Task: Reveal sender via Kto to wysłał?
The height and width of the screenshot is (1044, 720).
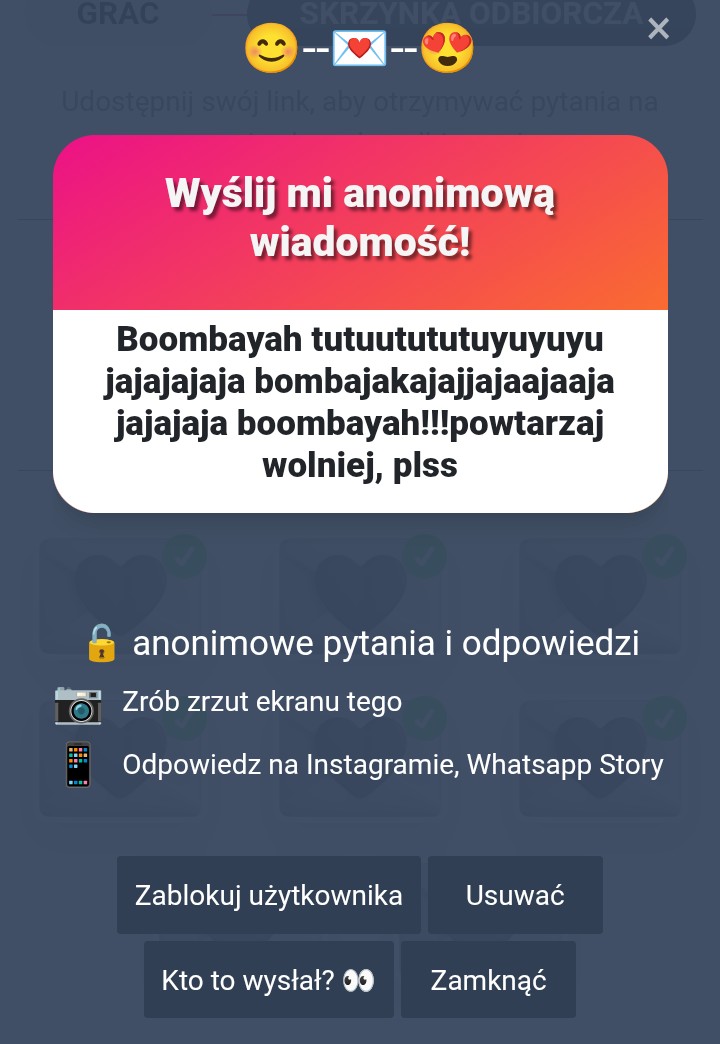Action: pyautogui.click(x=268, y=980)
